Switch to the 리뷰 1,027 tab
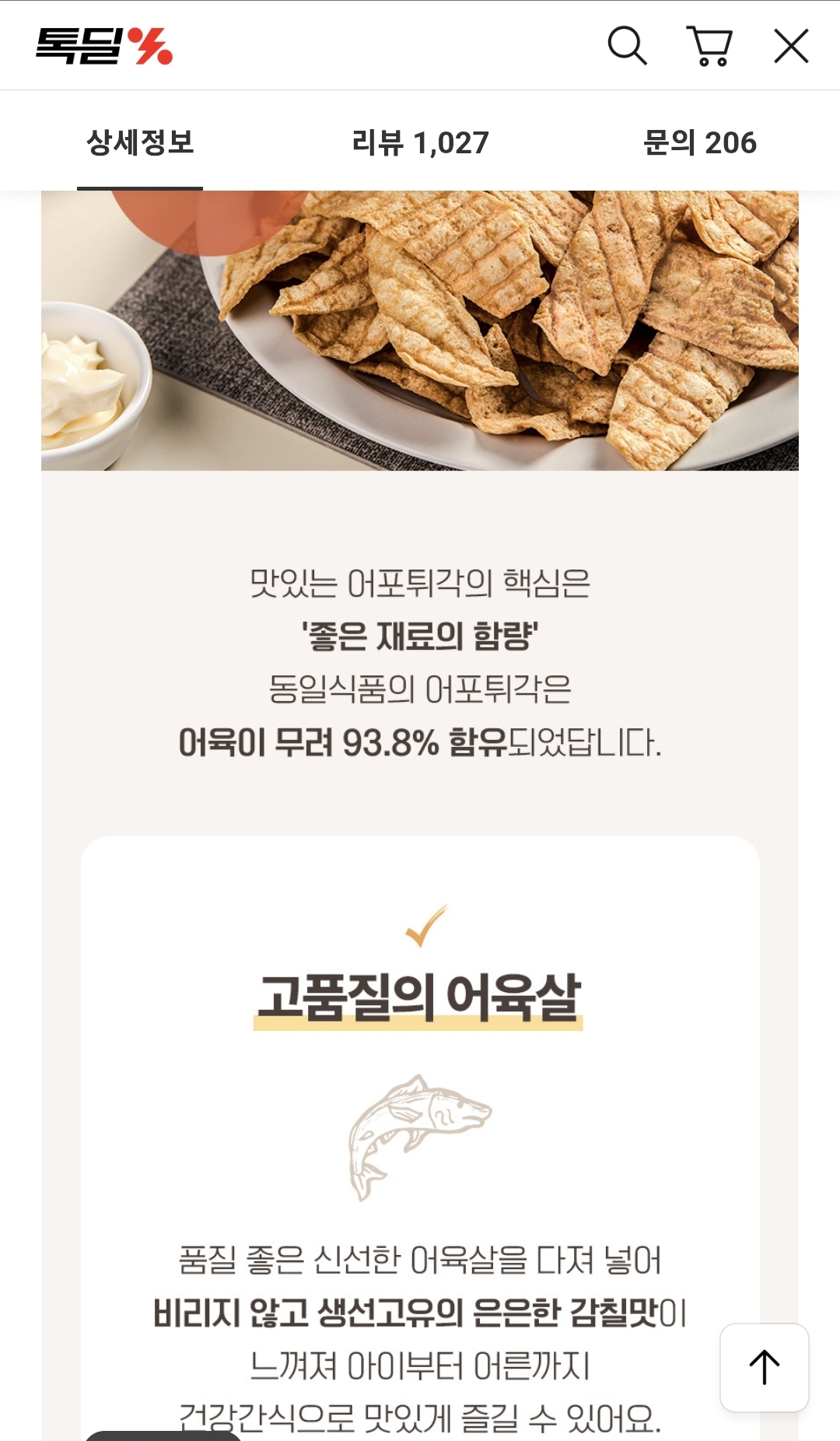Image resolution: width=840 pixels, height=1441 pixels. coord(420,142)
